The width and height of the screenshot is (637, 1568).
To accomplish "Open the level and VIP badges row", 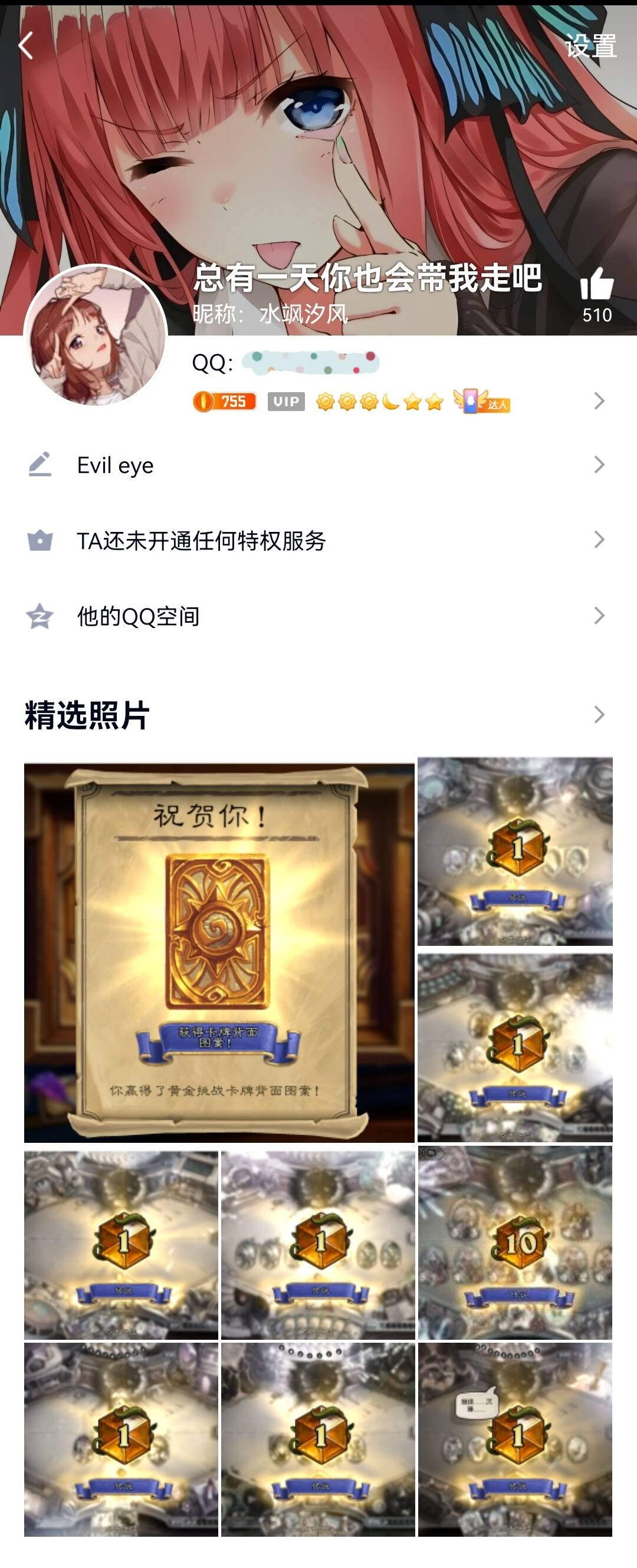I will click(x=396, y=401).
